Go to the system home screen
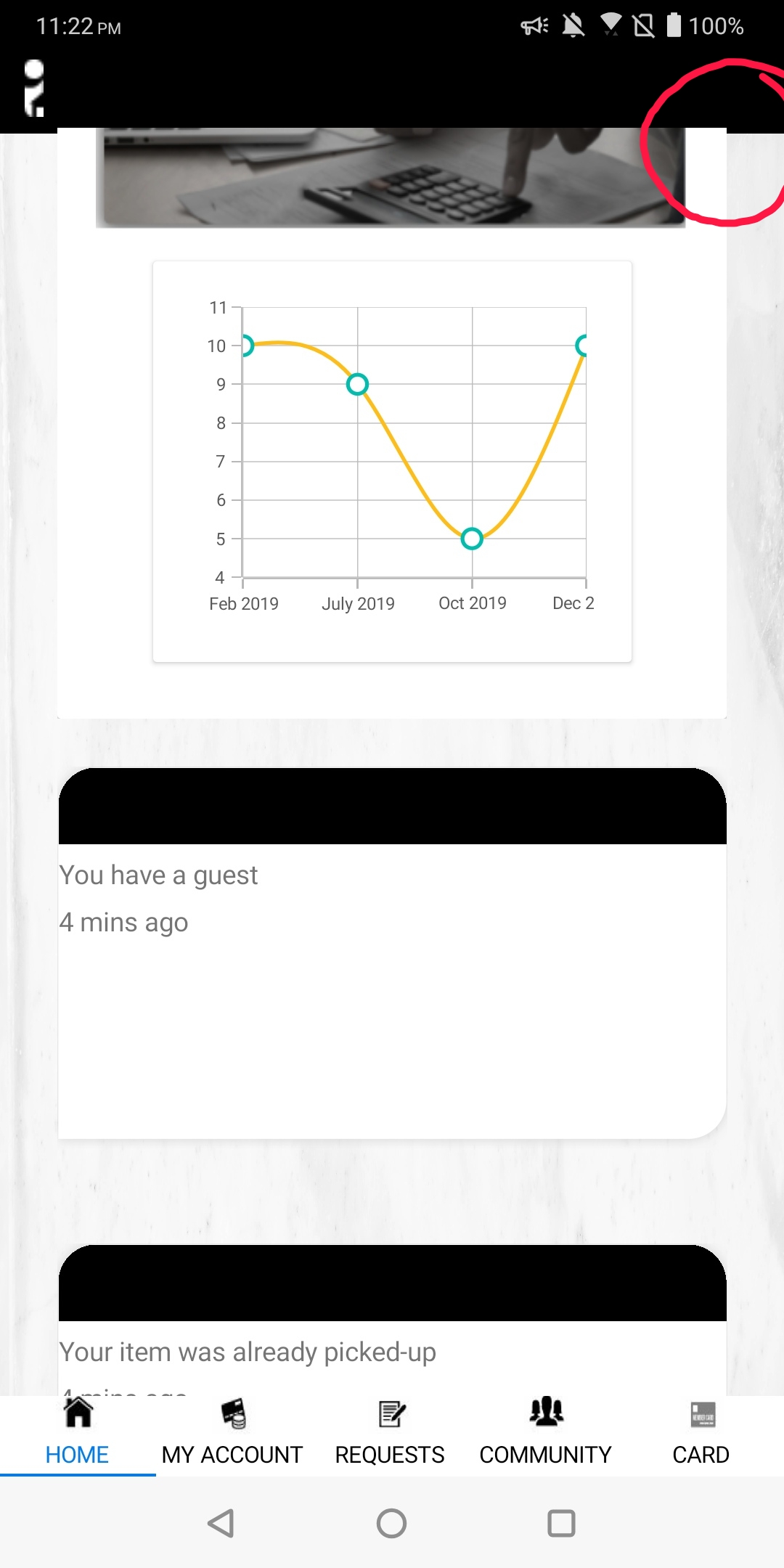 pos(391,1523)
